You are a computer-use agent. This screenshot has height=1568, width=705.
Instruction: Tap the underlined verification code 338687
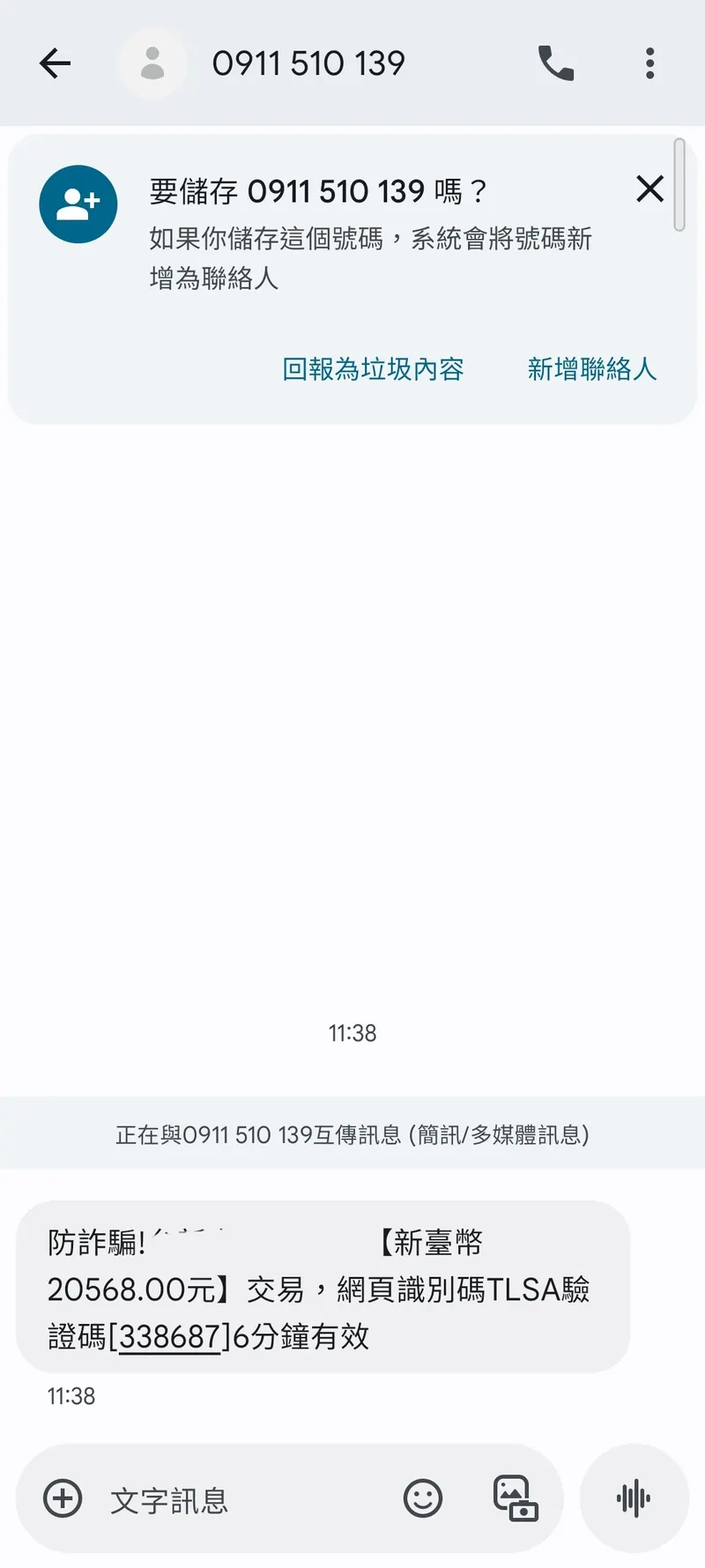(169, 1337)
